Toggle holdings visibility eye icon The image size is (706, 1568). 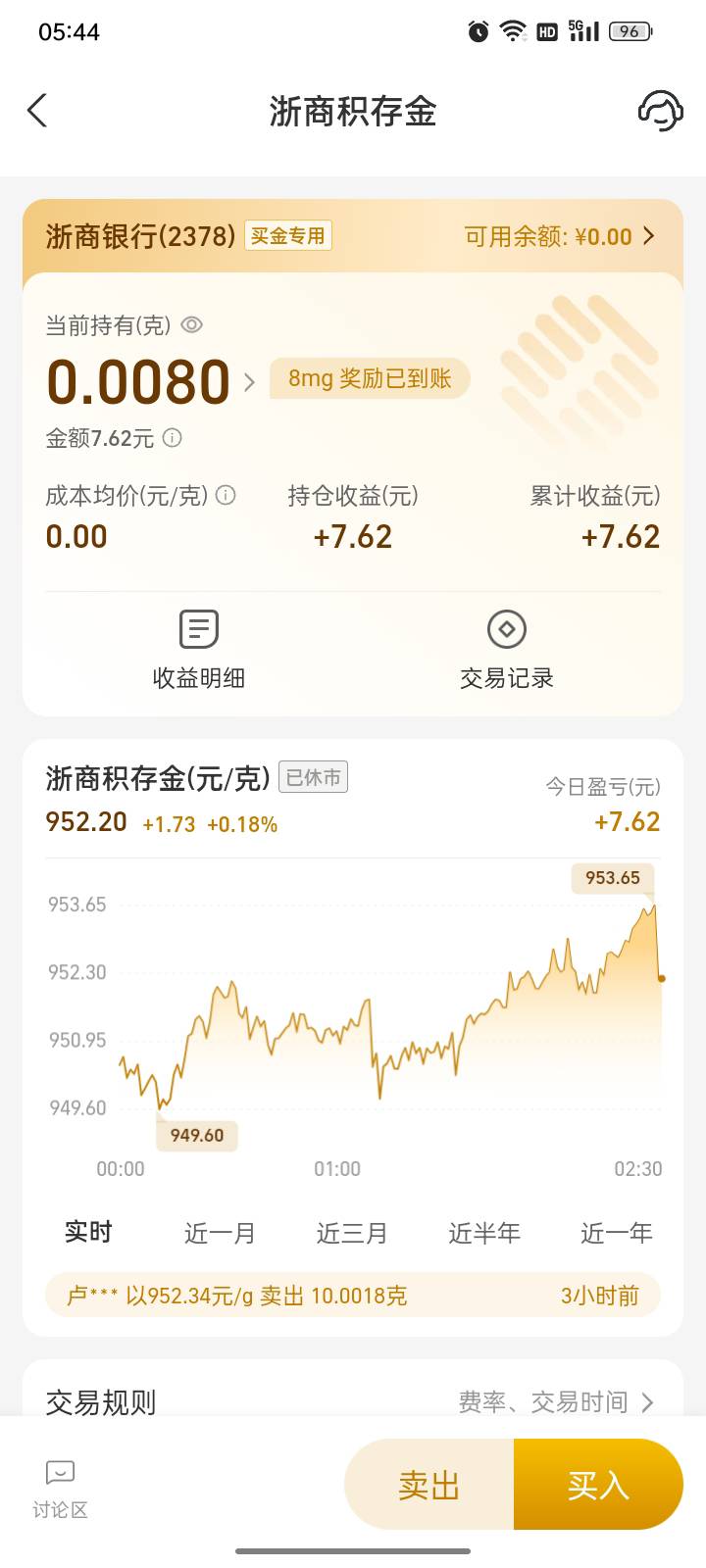point(192,324)
